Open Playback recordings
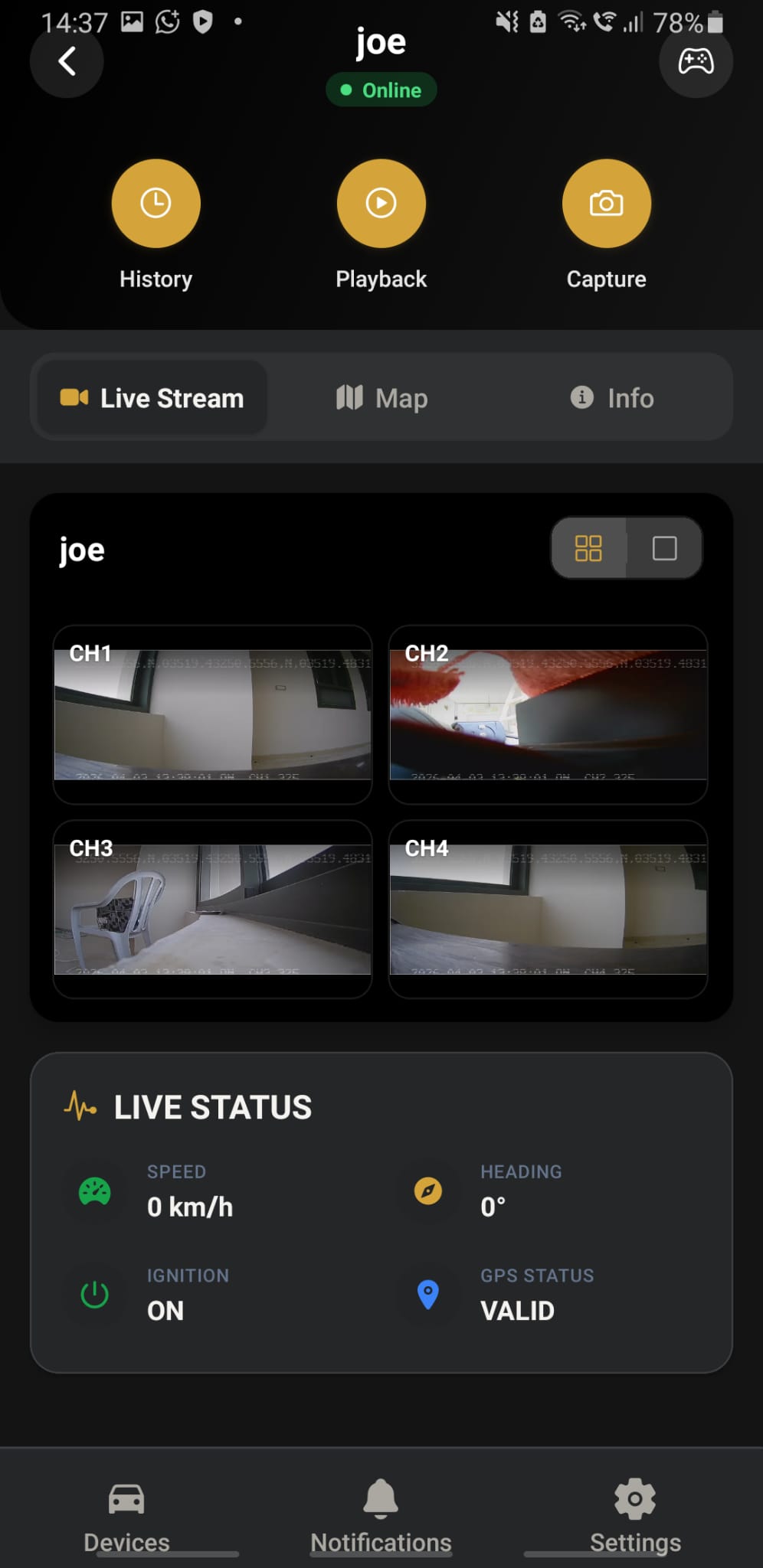 click(381, 204)
